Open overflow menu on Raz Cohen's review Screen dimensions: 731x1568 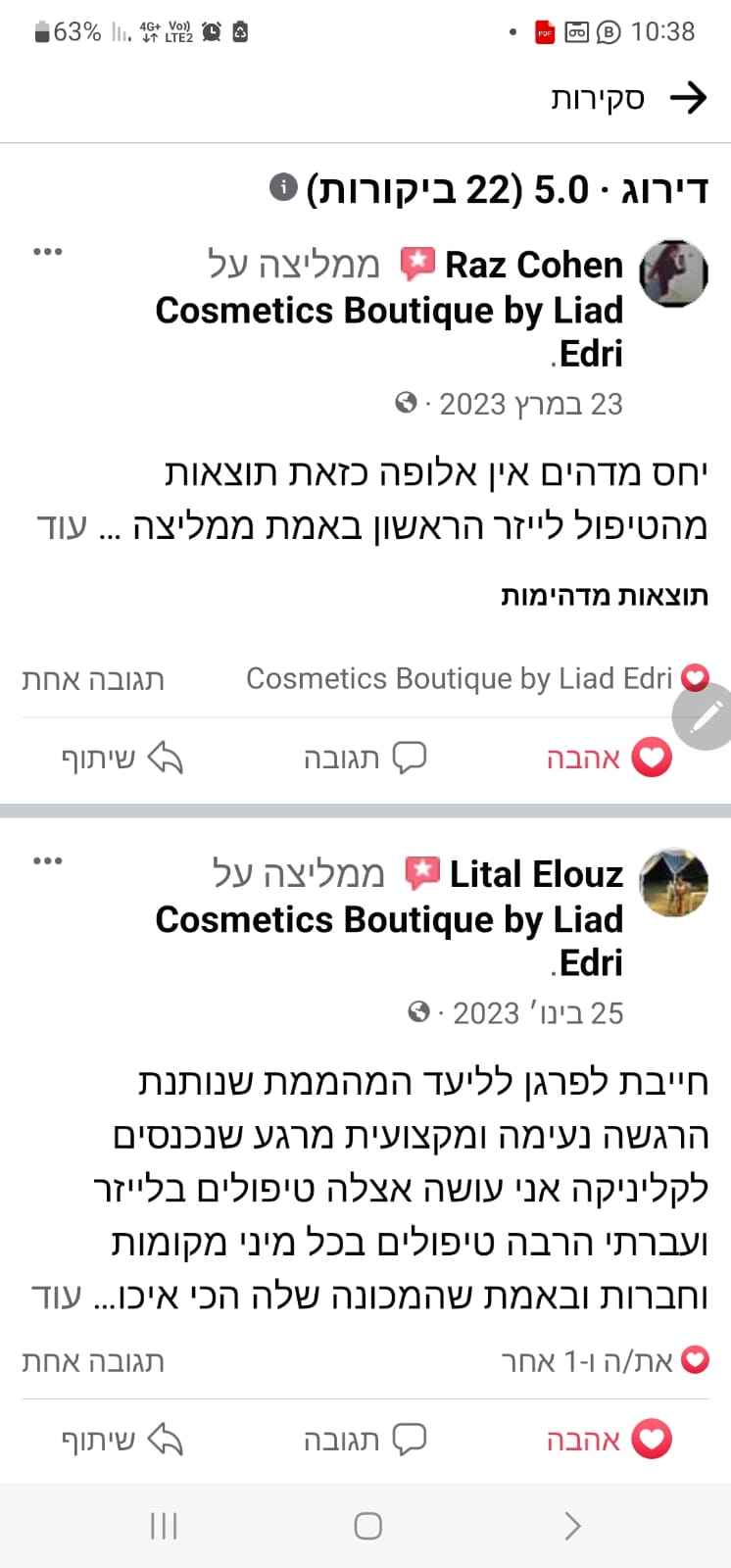[x=47, y=252]
